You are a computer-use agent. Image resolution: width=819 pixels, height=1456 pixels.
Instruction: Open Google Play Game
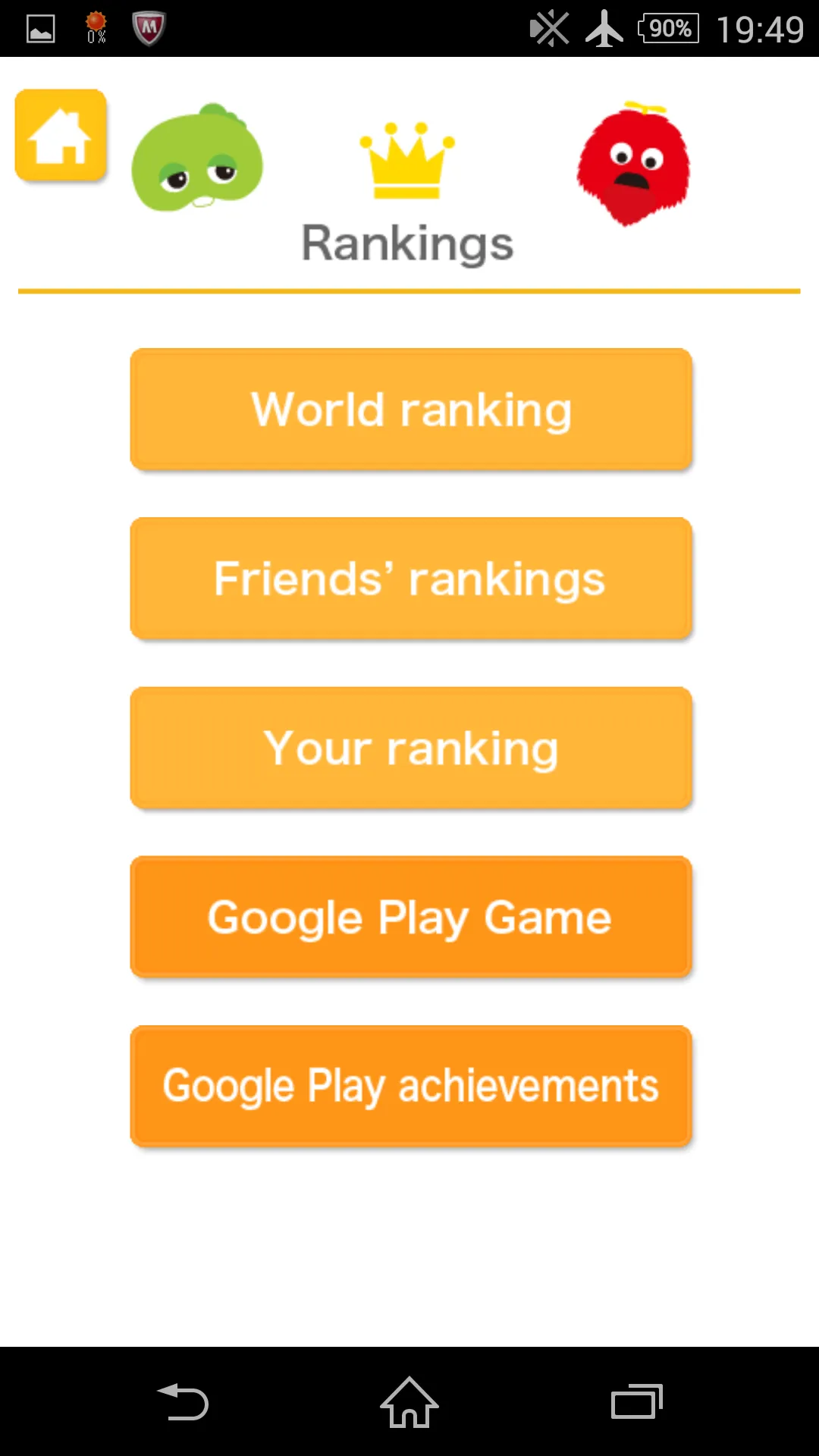(x=410, y=917)
